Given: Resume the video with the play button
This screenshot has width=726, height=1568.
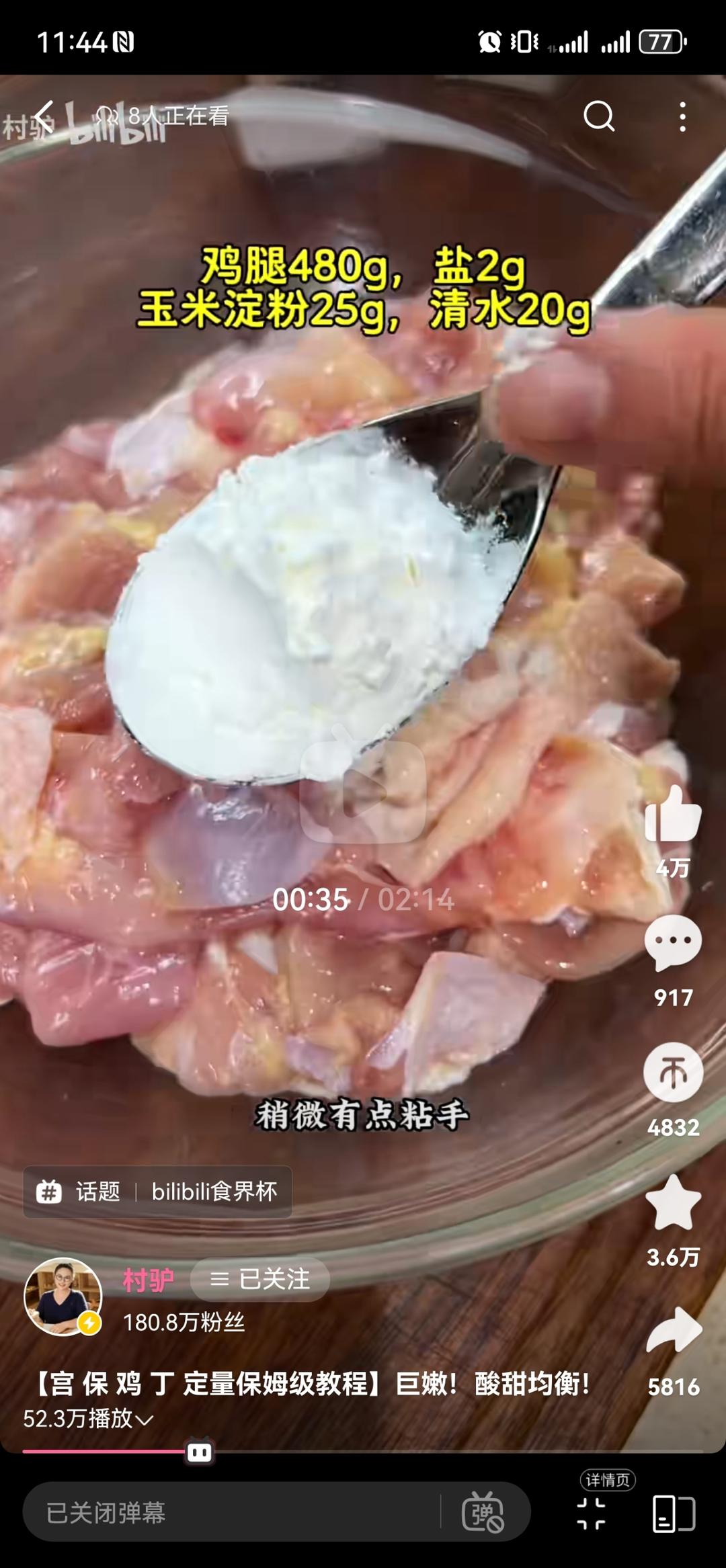Looking at the screenshot, I should coord(363,792).
